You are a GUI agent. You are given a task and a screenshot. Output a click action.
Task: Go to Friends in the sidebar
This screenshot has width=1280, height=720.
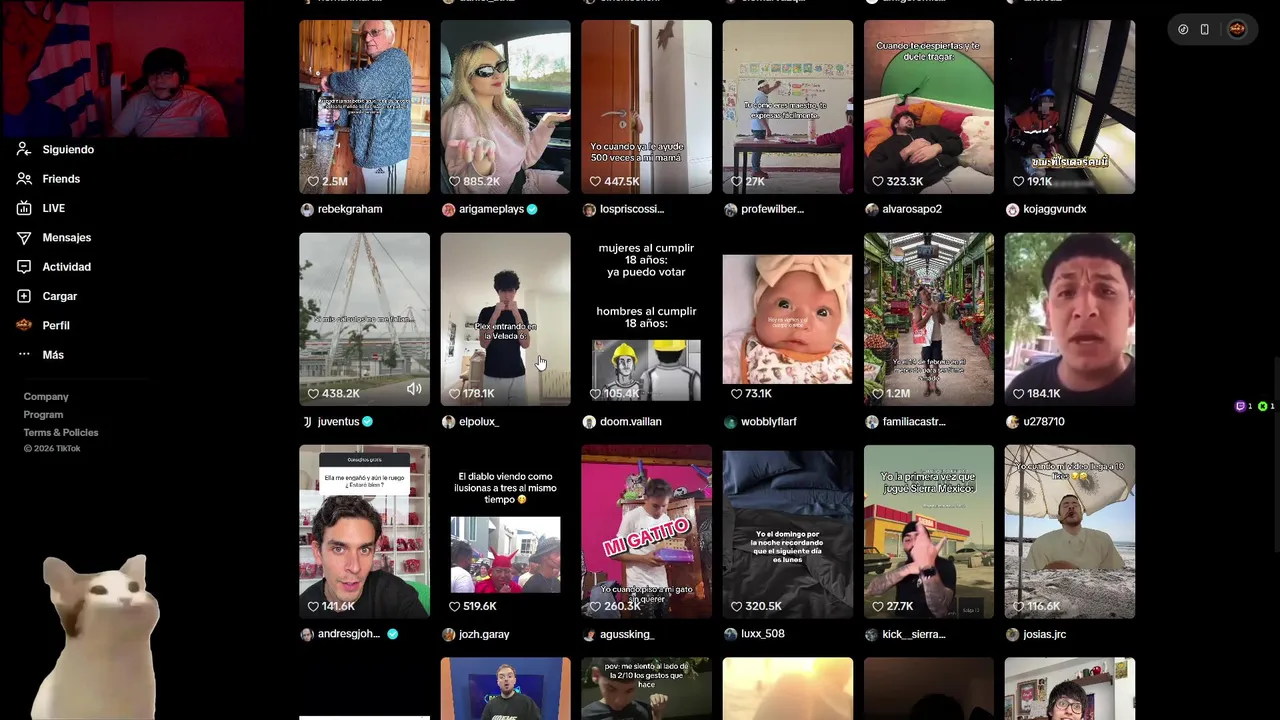pos(60,179)
